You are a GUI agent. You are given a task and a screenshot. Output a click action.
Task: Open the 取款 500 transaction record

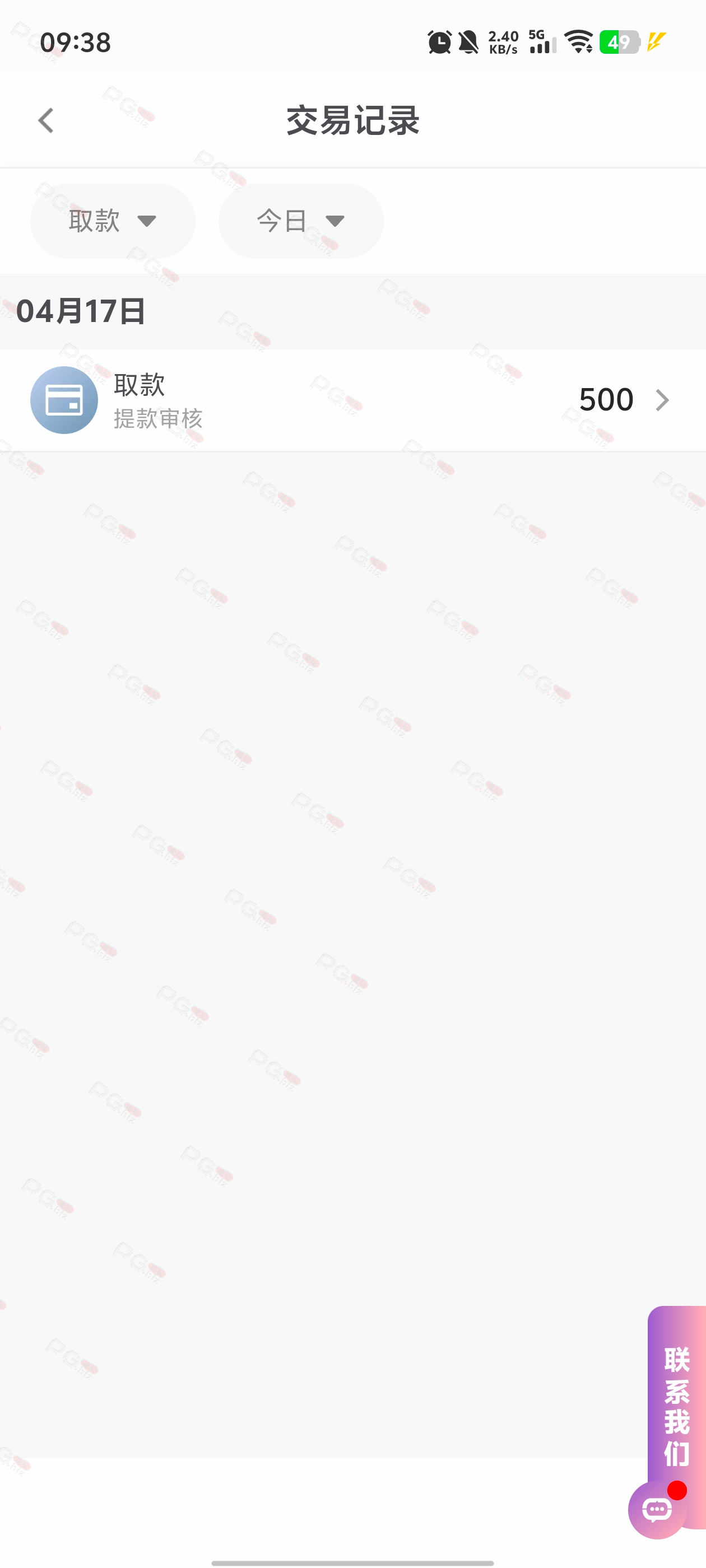point(352,400)
